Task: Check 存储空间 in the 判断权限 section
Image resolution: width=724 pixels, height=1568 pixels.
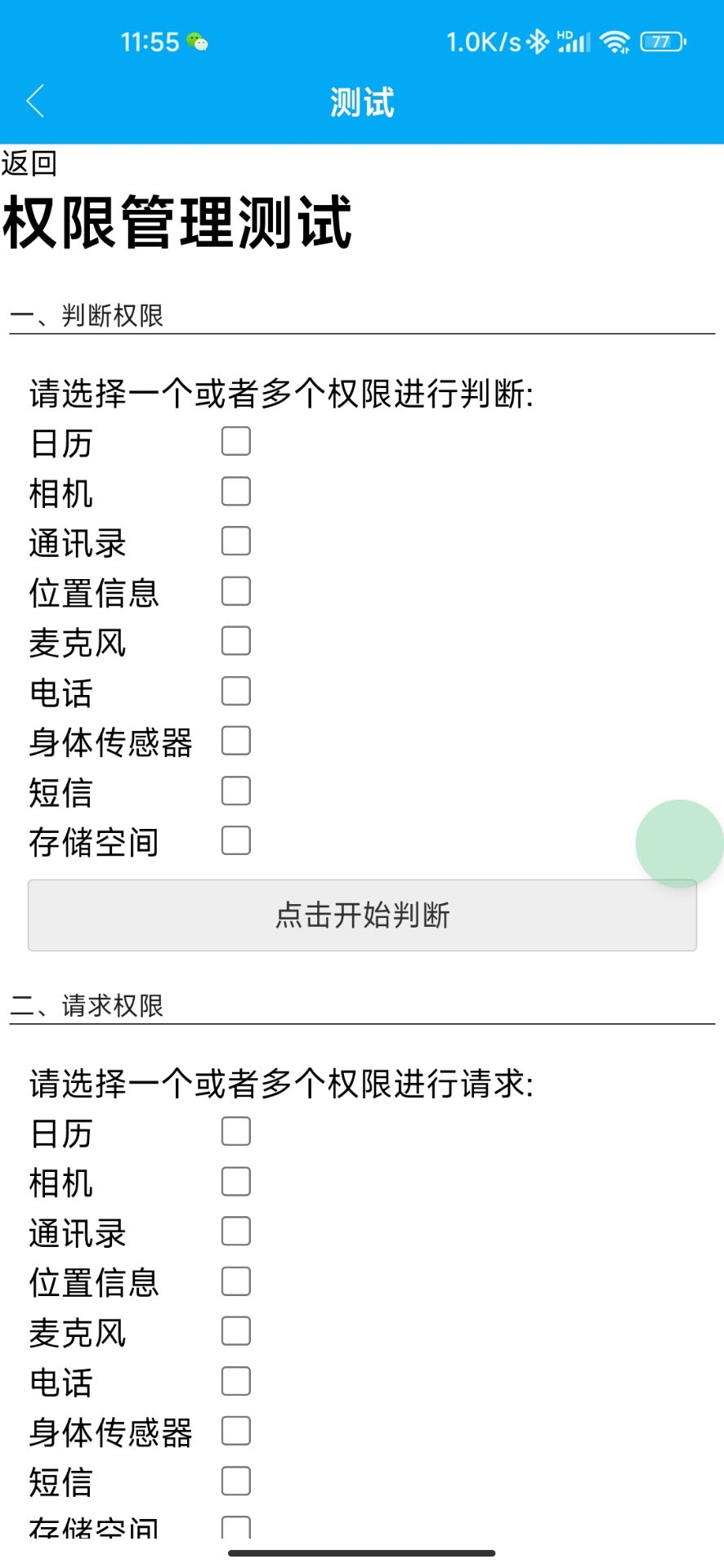Action: click(236, 840)
